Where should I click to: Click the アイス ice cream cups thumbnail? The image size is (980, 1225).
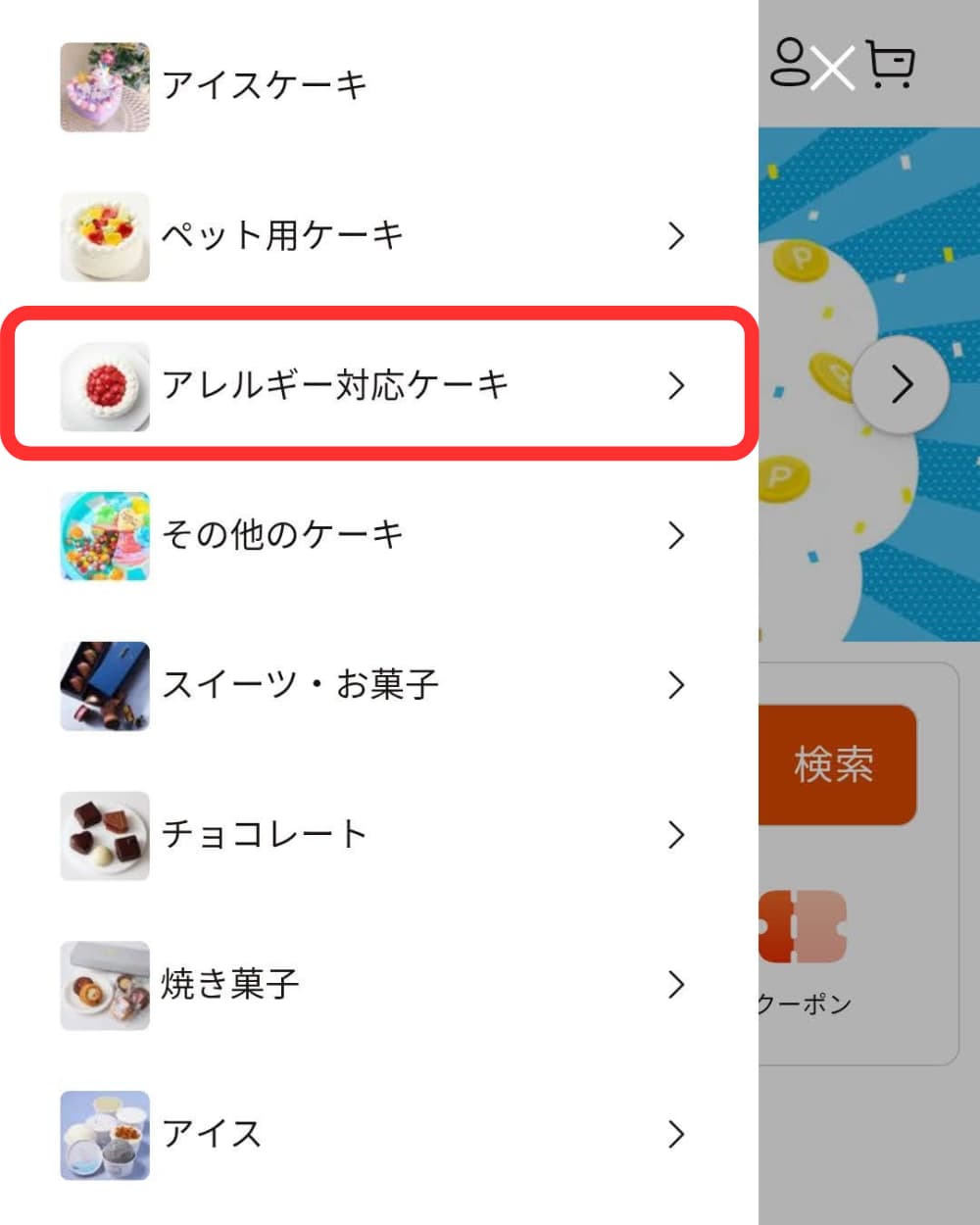(x=104, y=1134)
